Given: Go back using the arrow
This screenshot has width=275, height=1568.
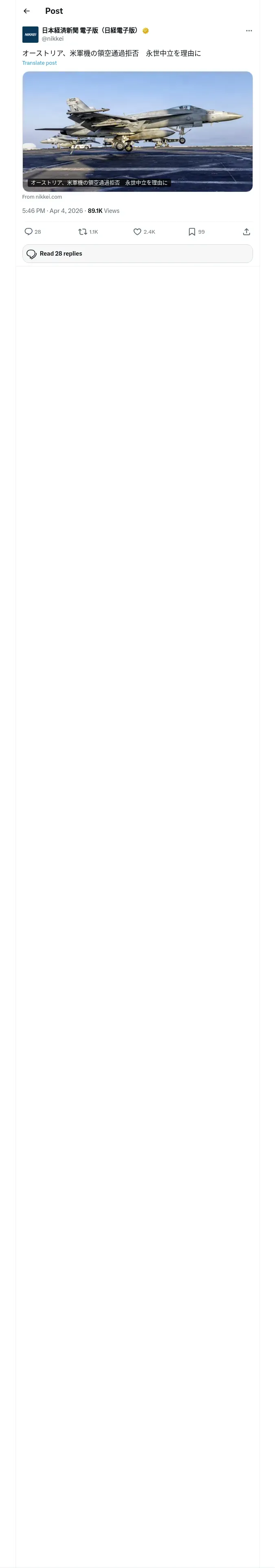Looking at the screenshot, I should pyautogui.click(x=27, y=11).
